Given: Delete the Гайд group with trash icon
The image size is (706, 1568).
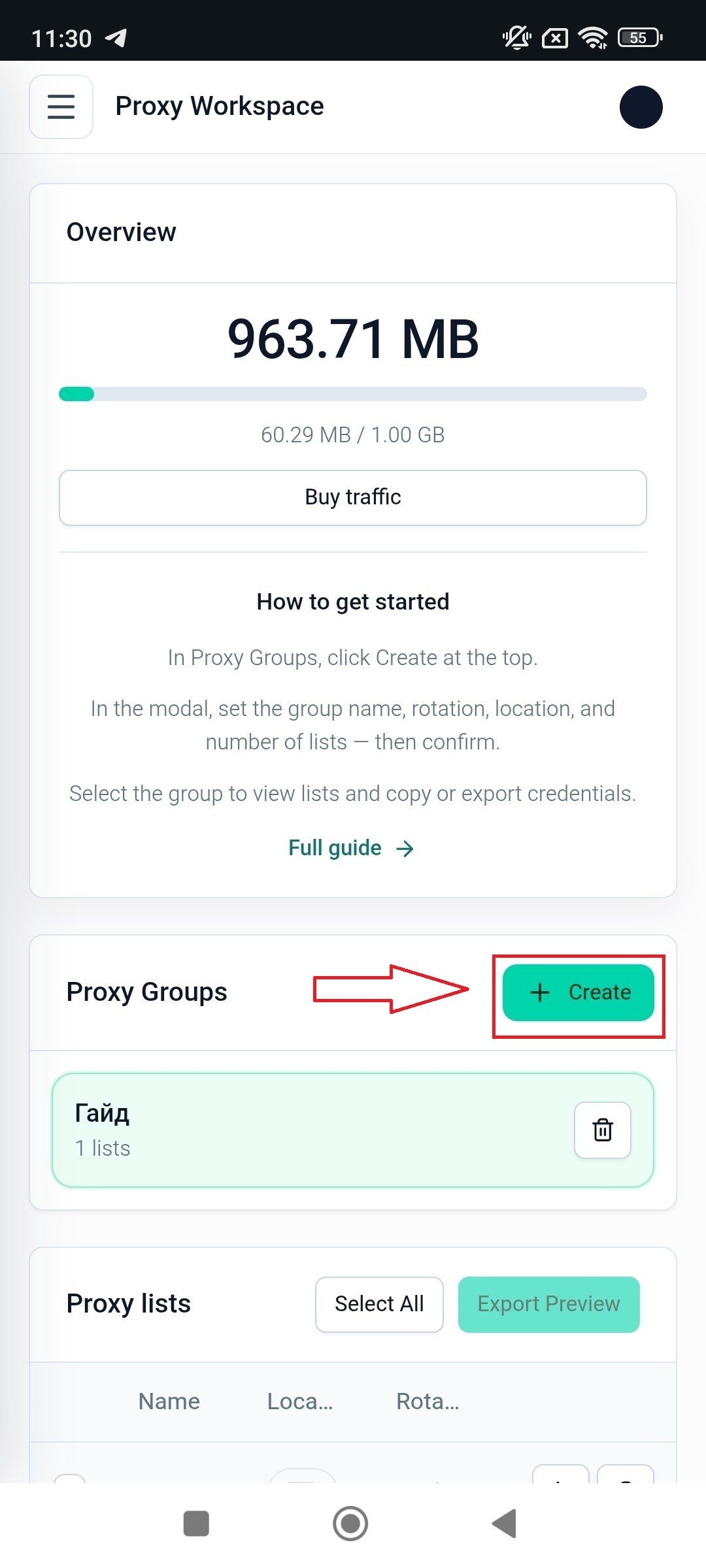Looking at the screenshot, I should pos(603,1130).
